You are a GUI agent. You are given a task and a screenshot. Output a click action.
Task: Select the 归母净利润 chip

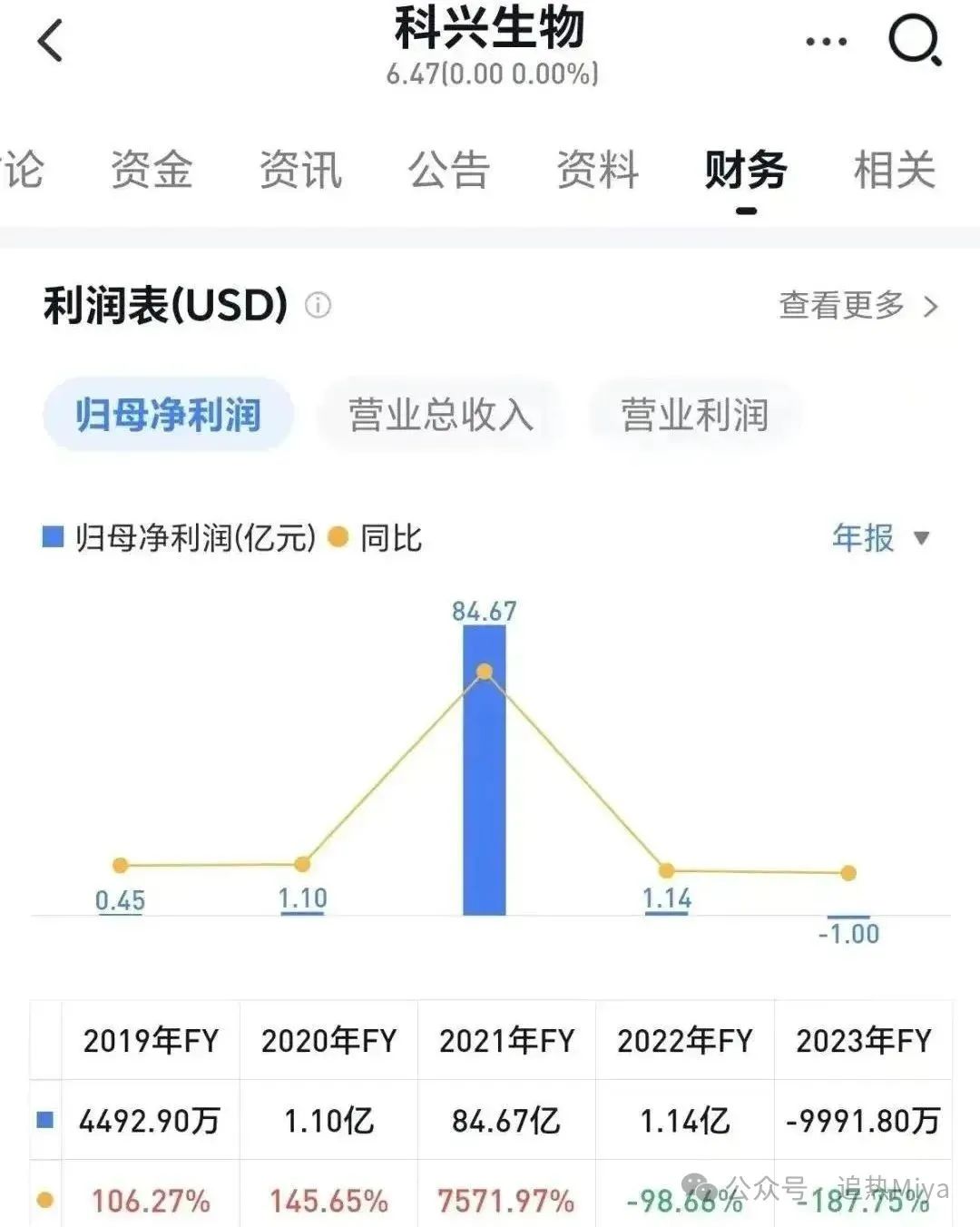[x=169, y=415]
